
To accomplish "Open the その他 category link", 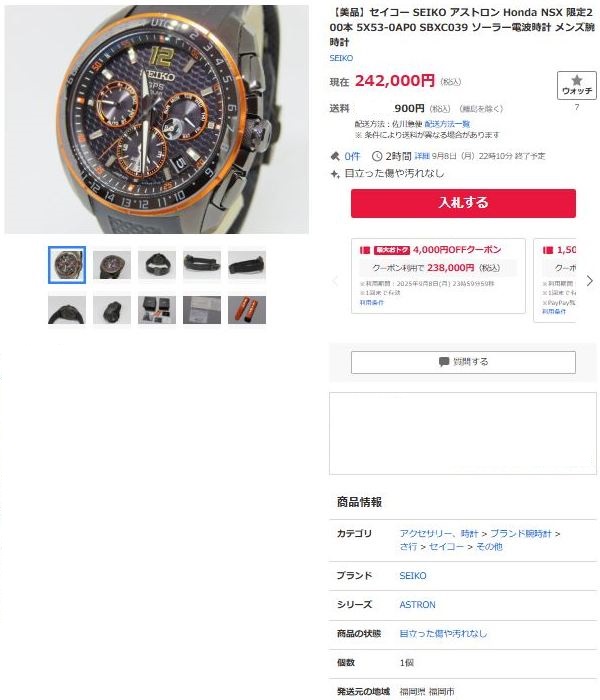I will [x=489, y=547].
